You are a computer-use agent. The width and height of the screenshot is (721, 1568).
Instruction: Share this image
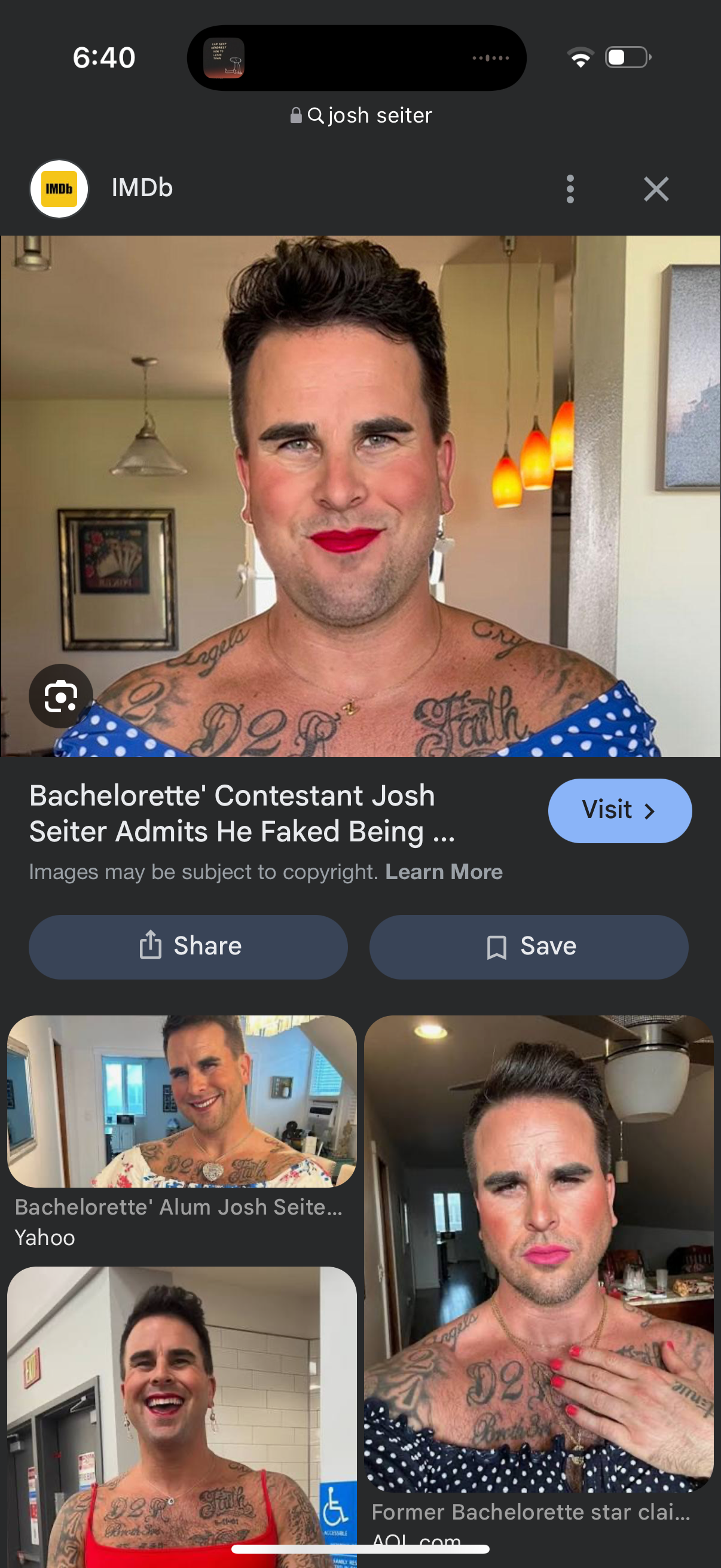[x=188, y=947]
